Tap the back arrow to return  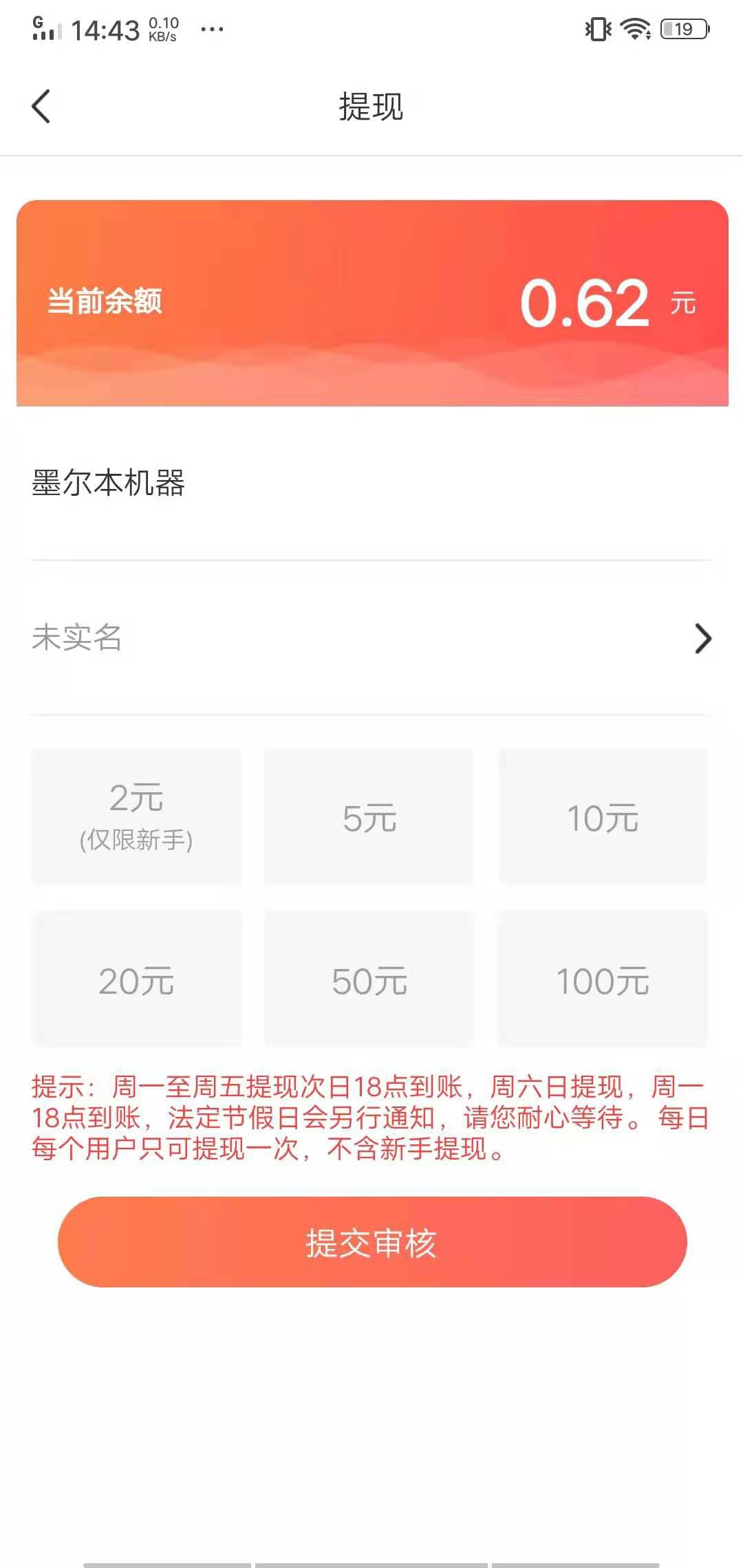pos(41,107)
